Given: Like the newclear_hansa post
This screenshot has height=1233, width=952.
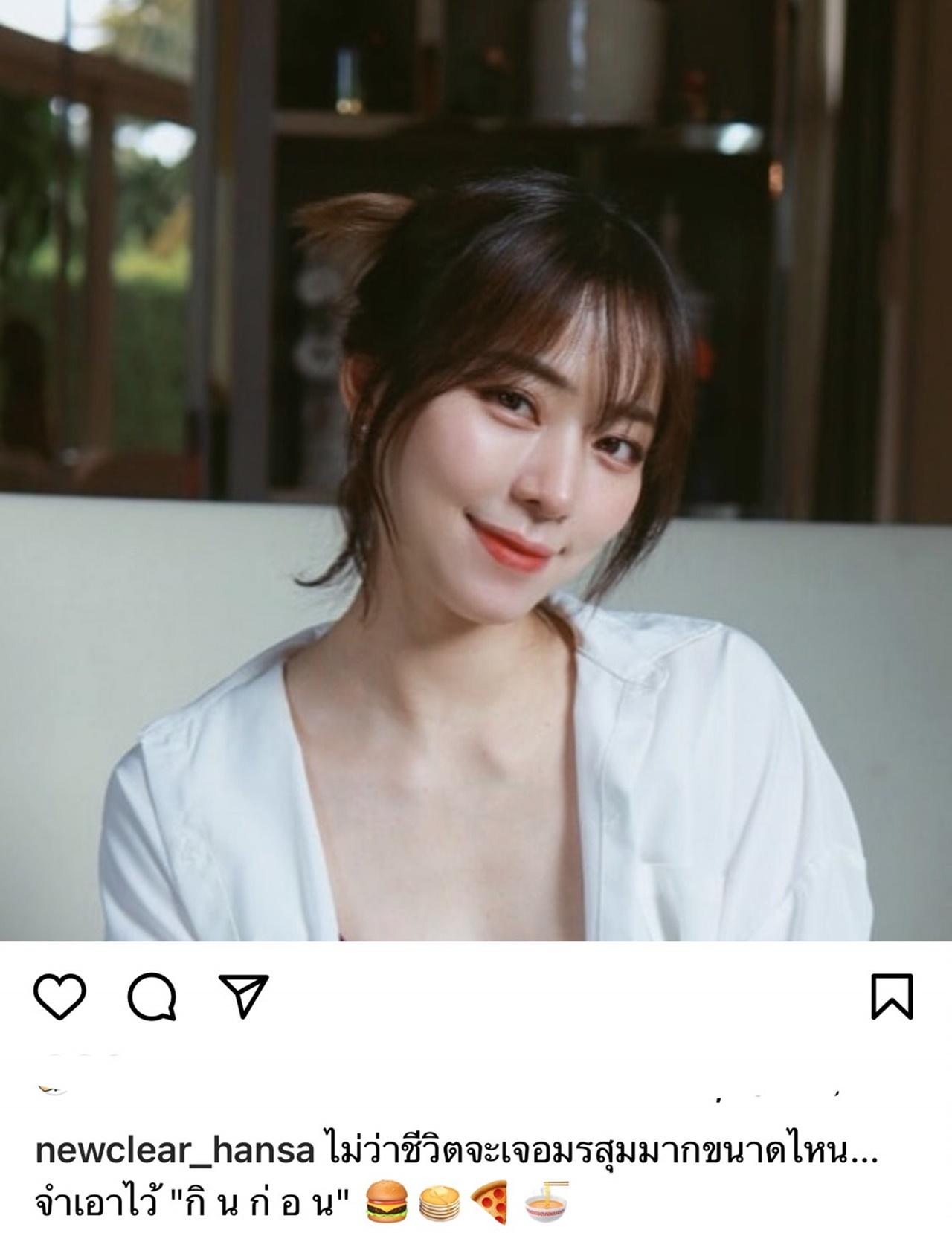Looking at the screenshot, I should [x=59, y=997].
